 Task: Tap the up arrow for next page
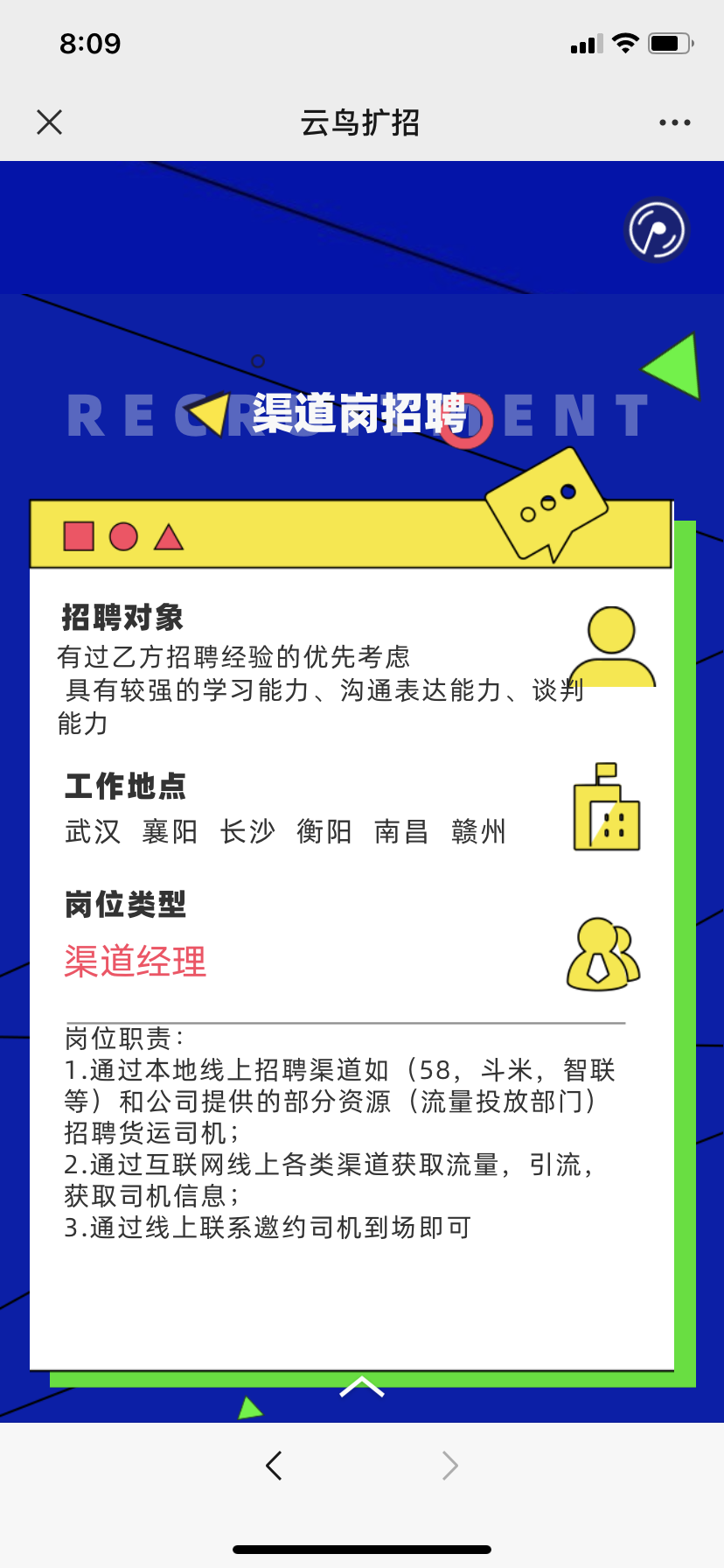[x=362, y=1387]
